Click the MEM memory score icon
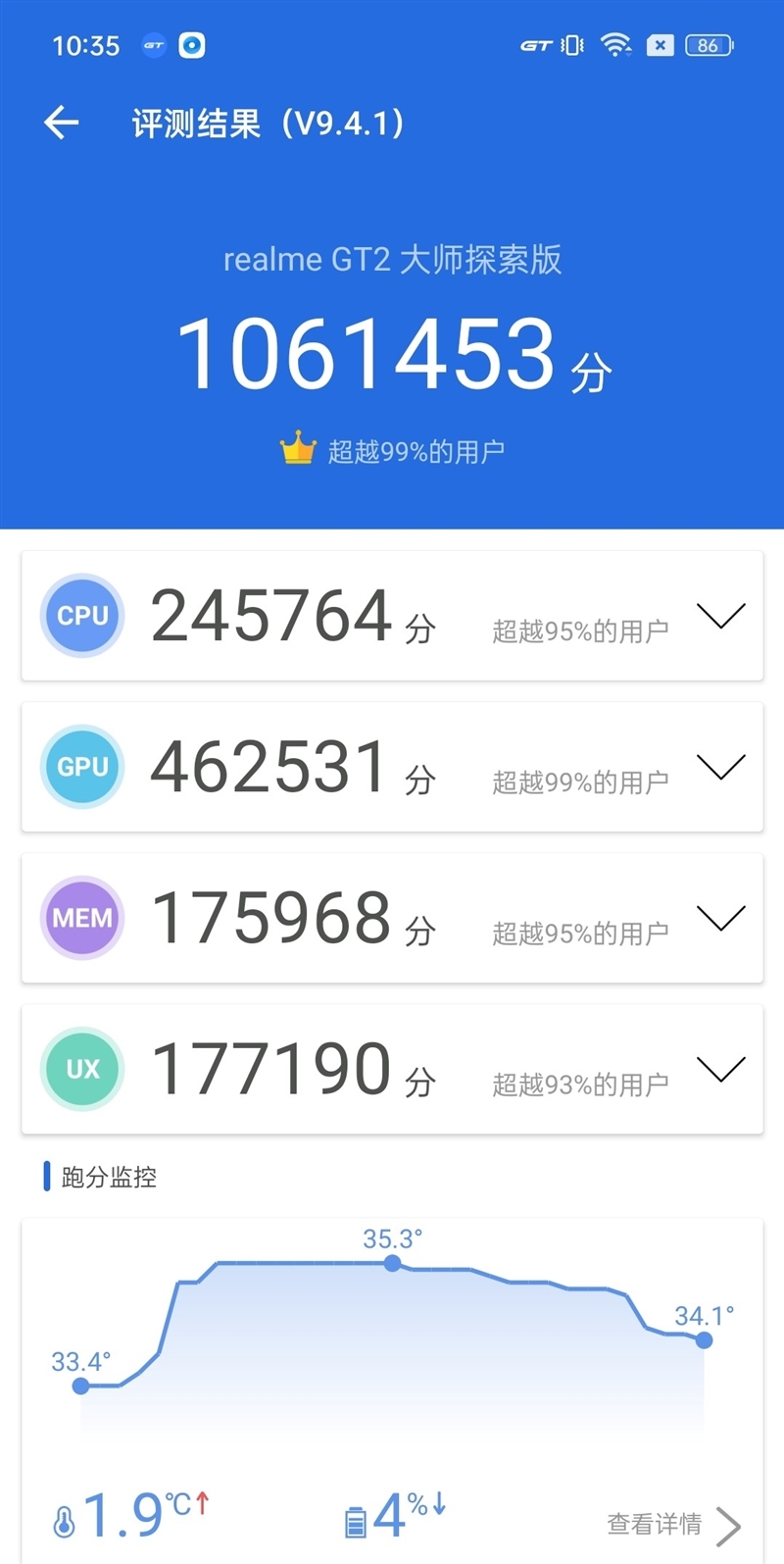Screen dimensions: 784x1564 click(x=81, y=918)
